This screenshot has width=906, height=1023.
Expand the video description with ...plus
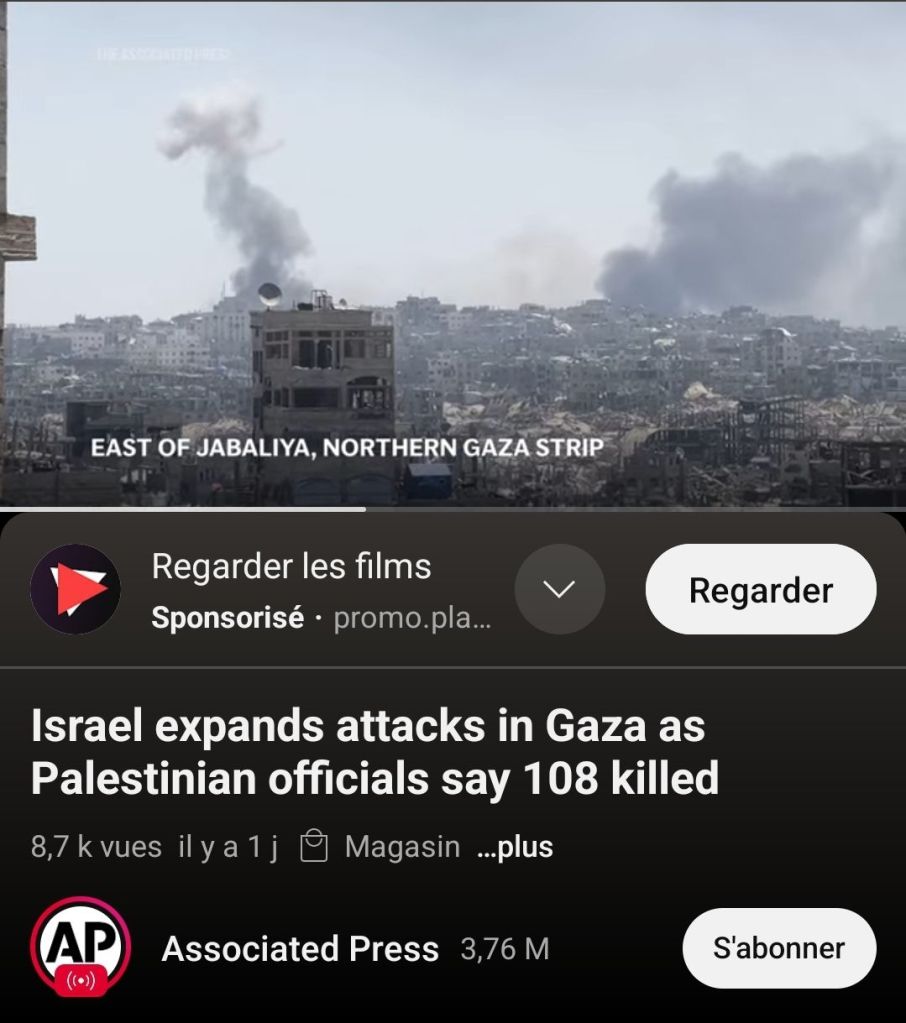click(x=516, y=848)
